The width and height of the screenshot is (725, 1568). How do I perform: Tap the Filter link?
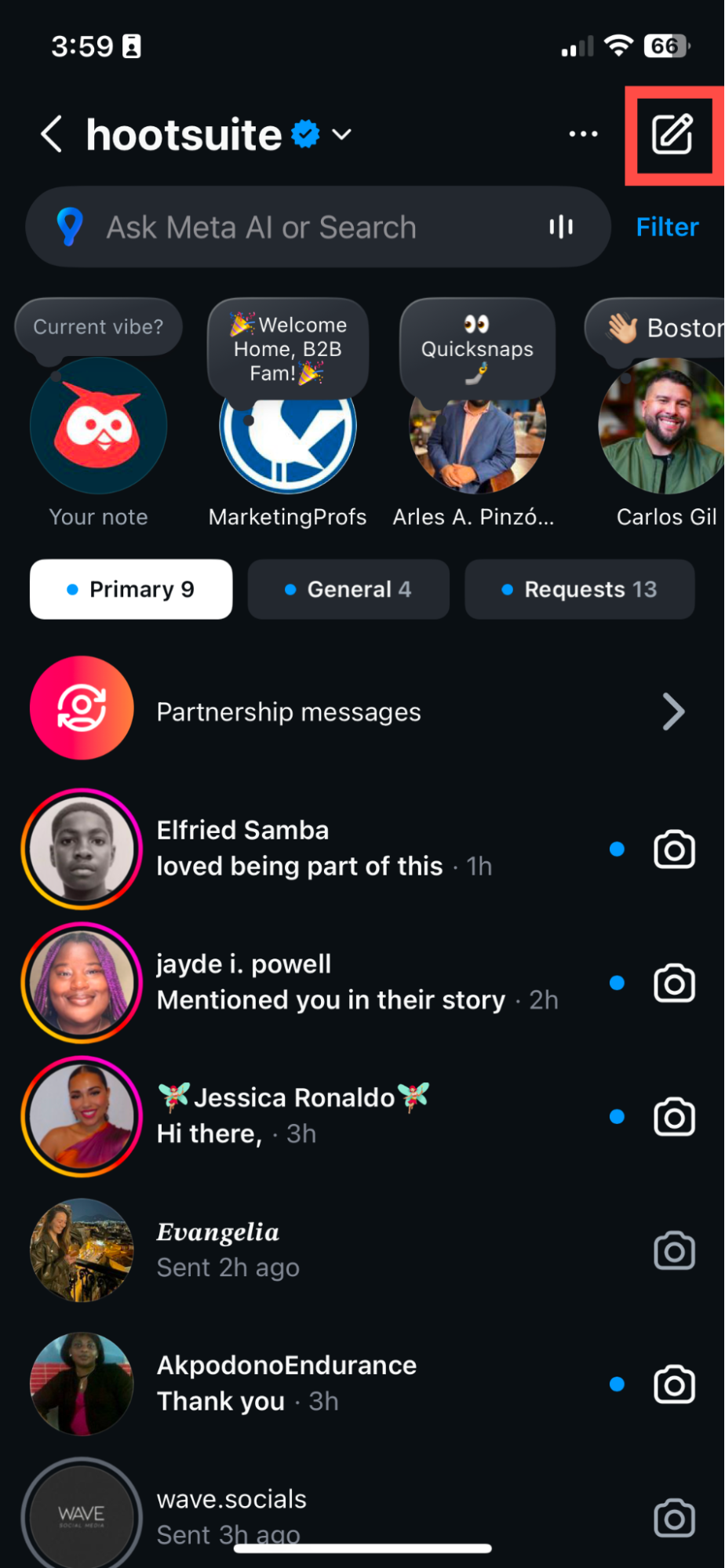[x=666, y=227]
